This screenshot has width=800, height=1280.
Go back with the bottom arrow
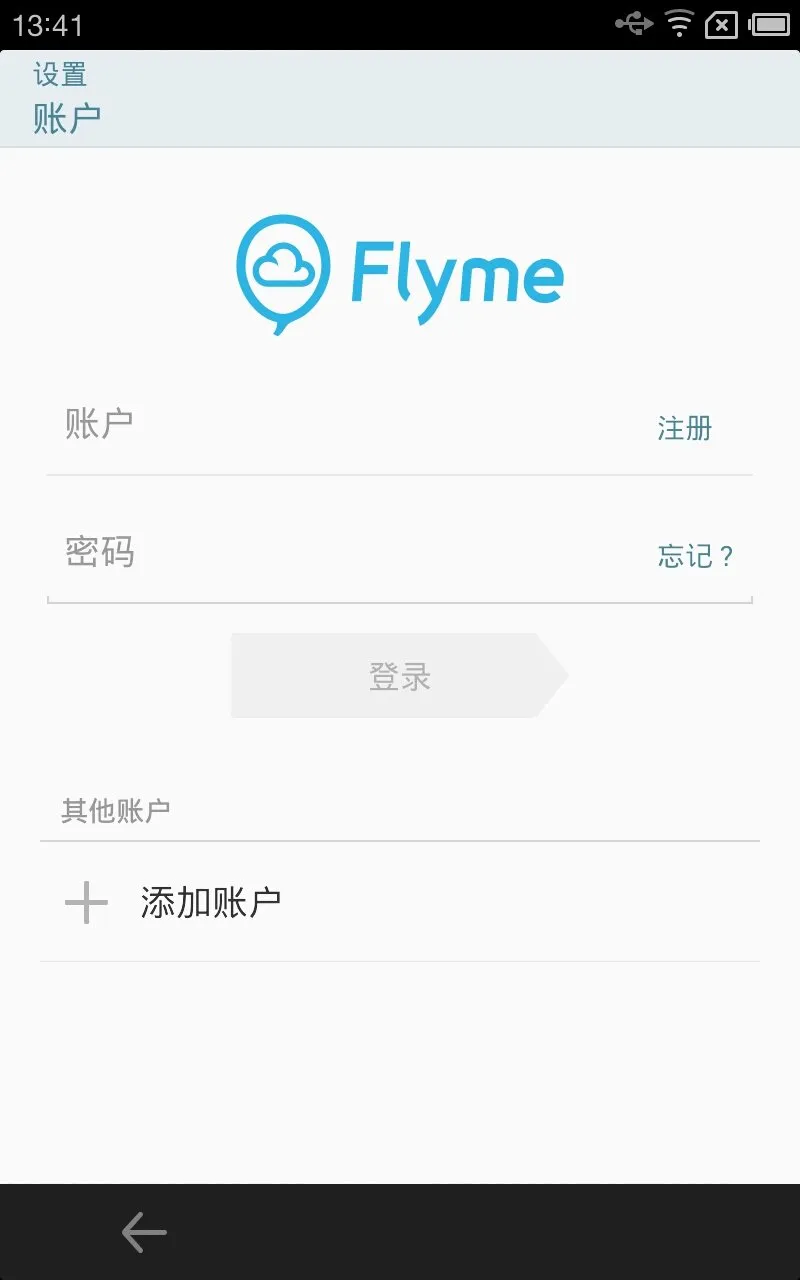click(x=144, y=1232)
